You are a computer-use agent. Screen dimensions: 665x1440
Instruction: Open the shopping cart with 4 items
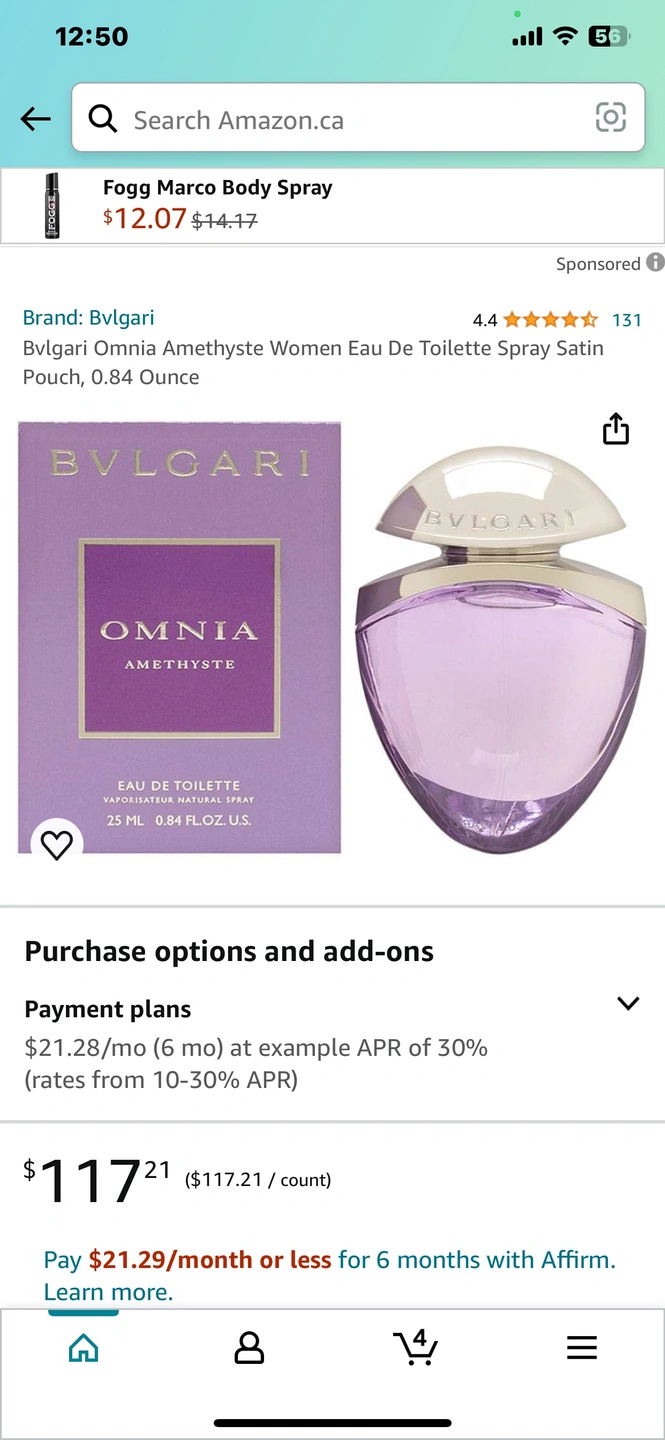(x=415, y=1347)
